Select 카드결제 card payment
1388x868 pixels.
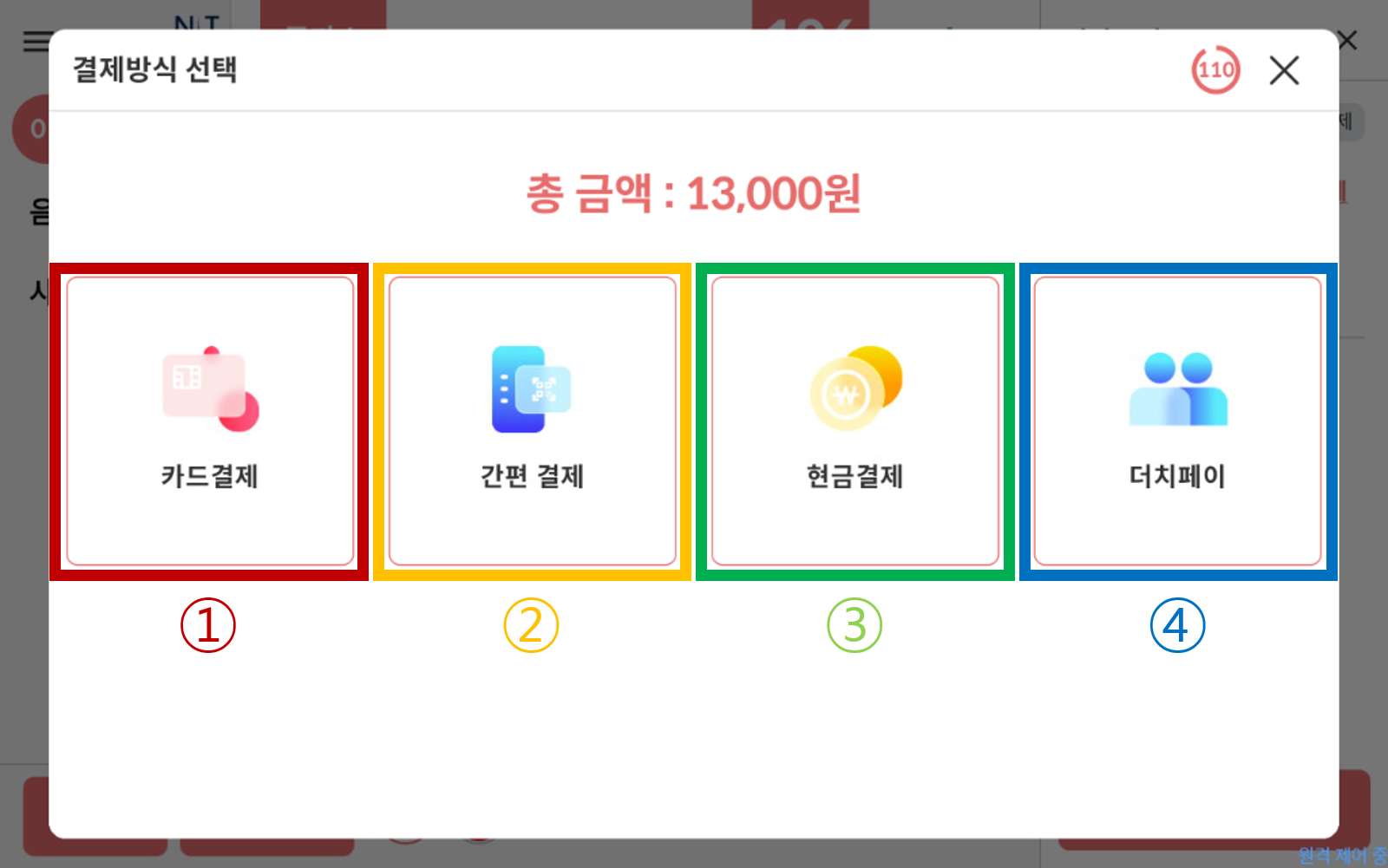click(x=210, y=421)
